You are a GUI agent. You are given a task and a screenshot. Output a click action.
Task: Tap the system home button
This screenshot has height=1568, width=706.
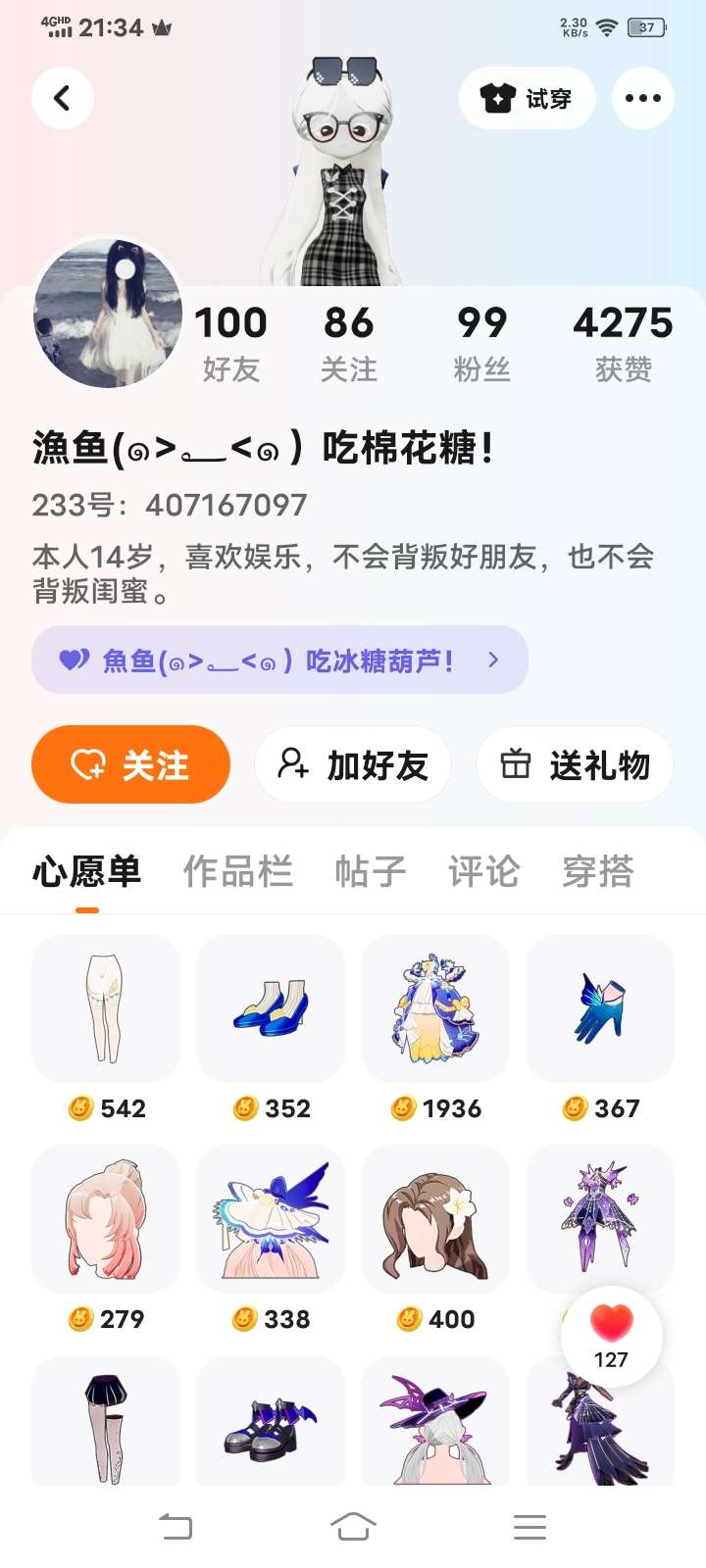(x=353, y=1526)
